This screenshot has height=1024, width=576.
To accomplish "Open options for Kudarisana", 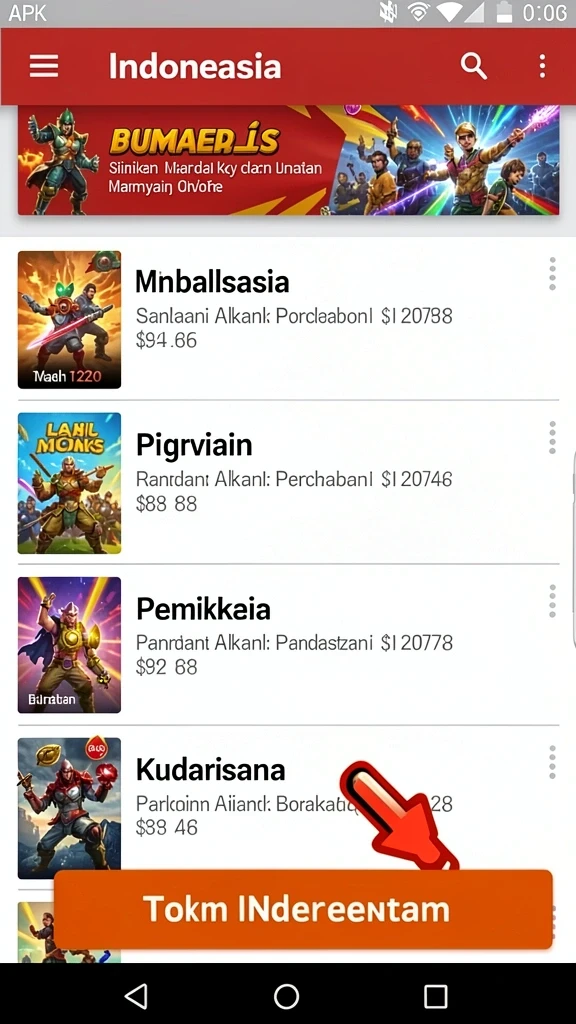I will point(552,761).
